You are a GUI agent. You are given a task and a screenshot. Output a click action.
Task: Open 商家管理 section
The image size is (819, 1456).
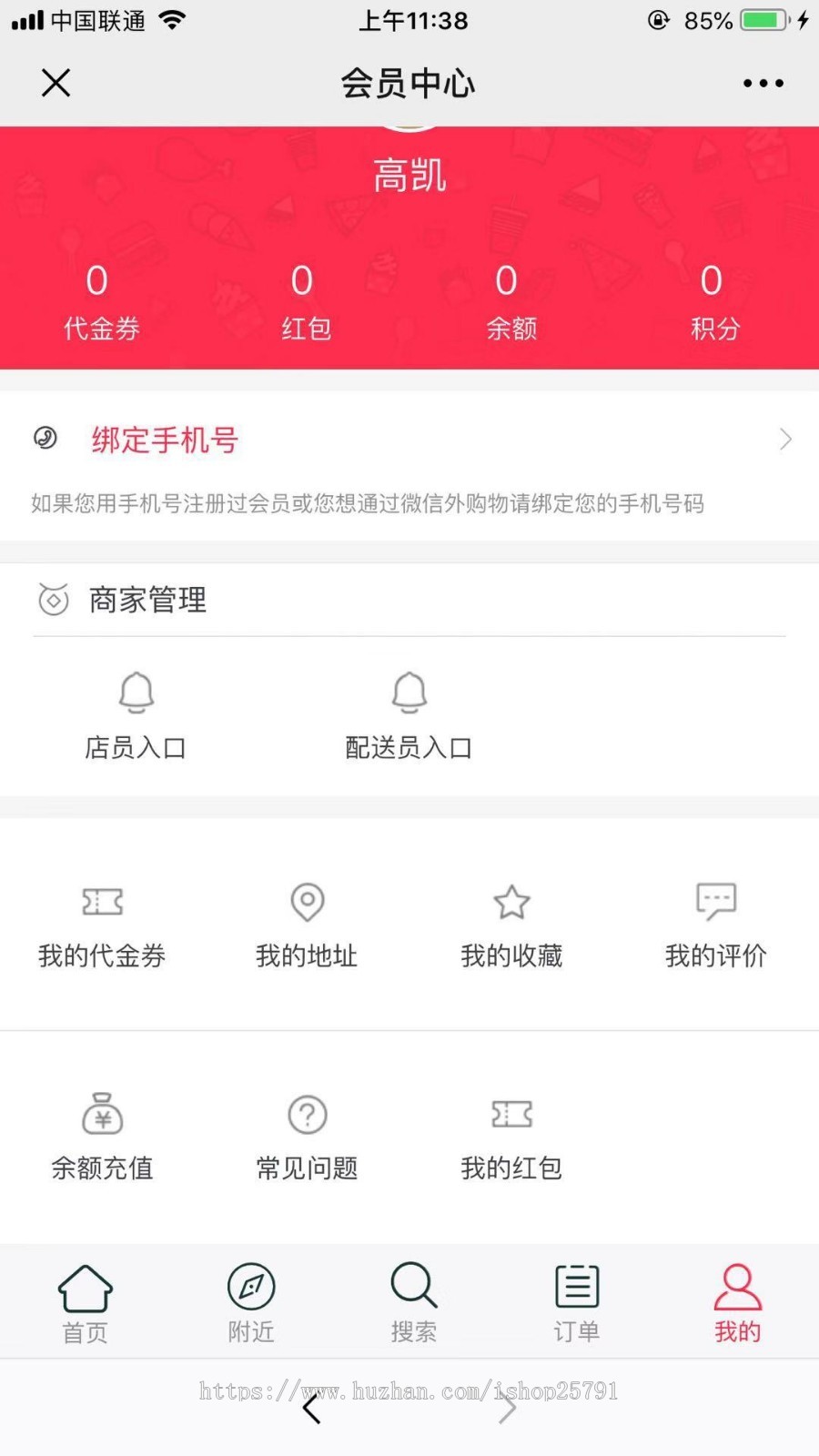tap(147, 600)
